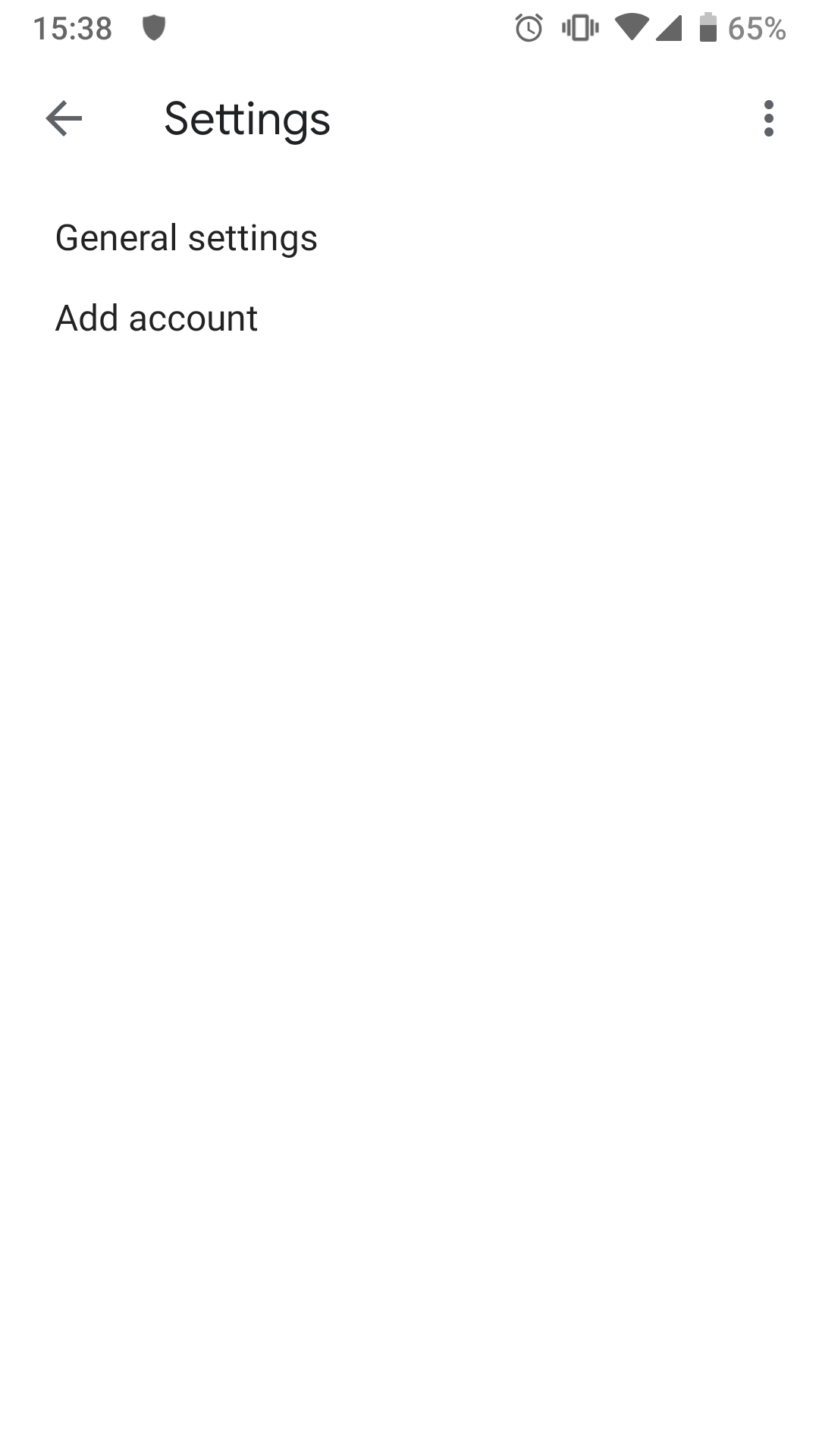The height and width of the screenshot is (1456, 819).
Task: Navigate back using the left arrow
Action: 62,119
